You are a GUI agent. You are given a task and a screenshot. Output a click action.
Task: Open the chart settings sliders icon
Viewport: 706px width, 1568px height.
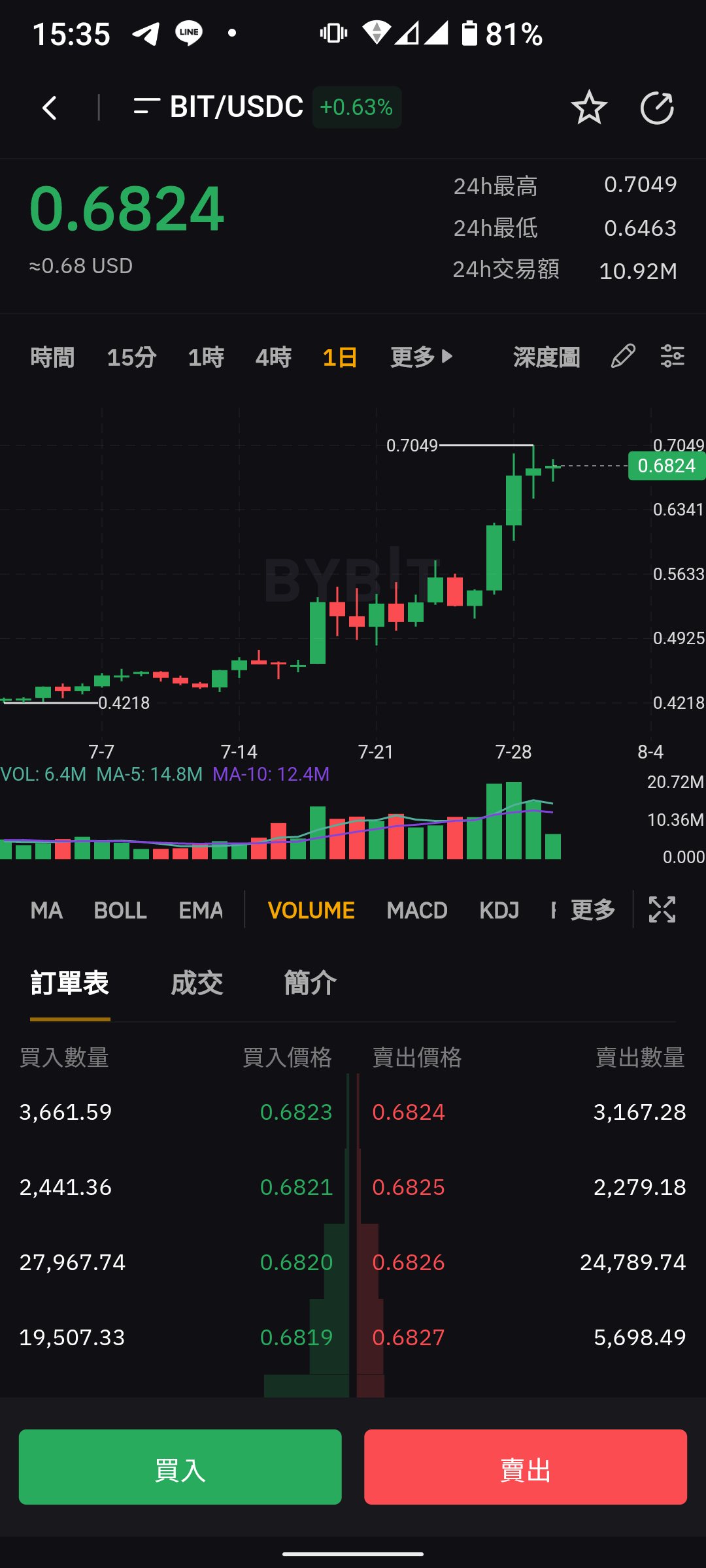673,356
